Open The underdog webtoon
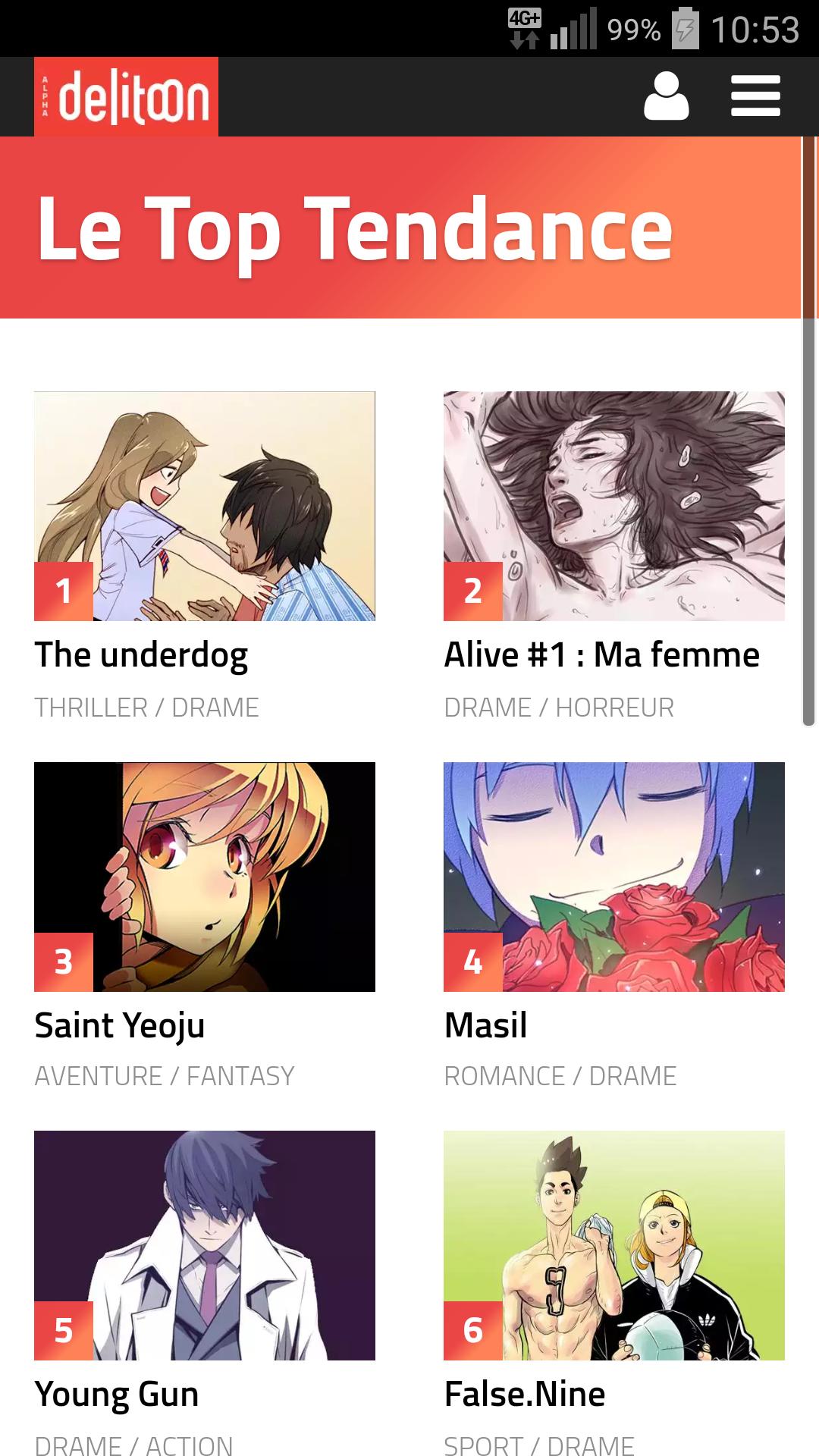 [x=205, y=506]
